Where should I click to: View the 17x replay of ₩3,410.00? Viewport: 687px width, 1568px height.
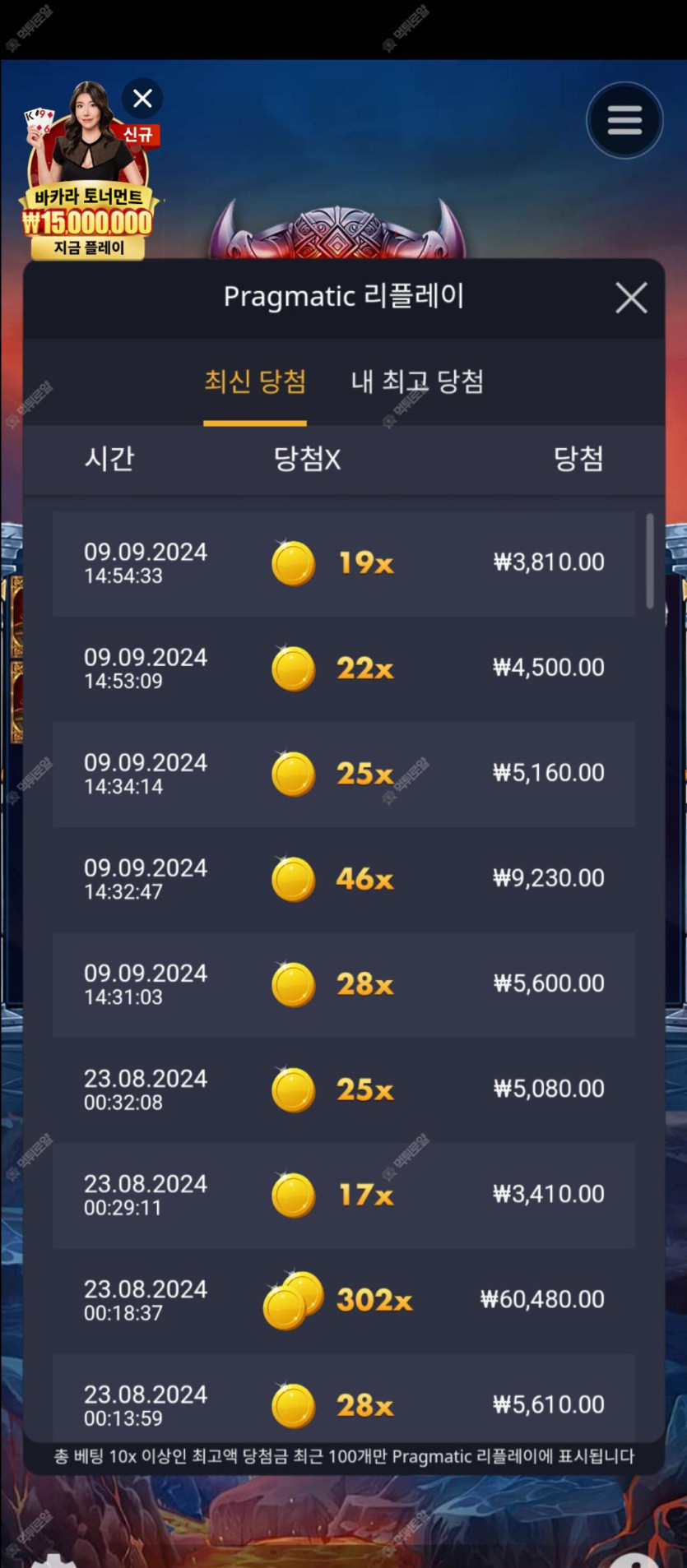343,1195
